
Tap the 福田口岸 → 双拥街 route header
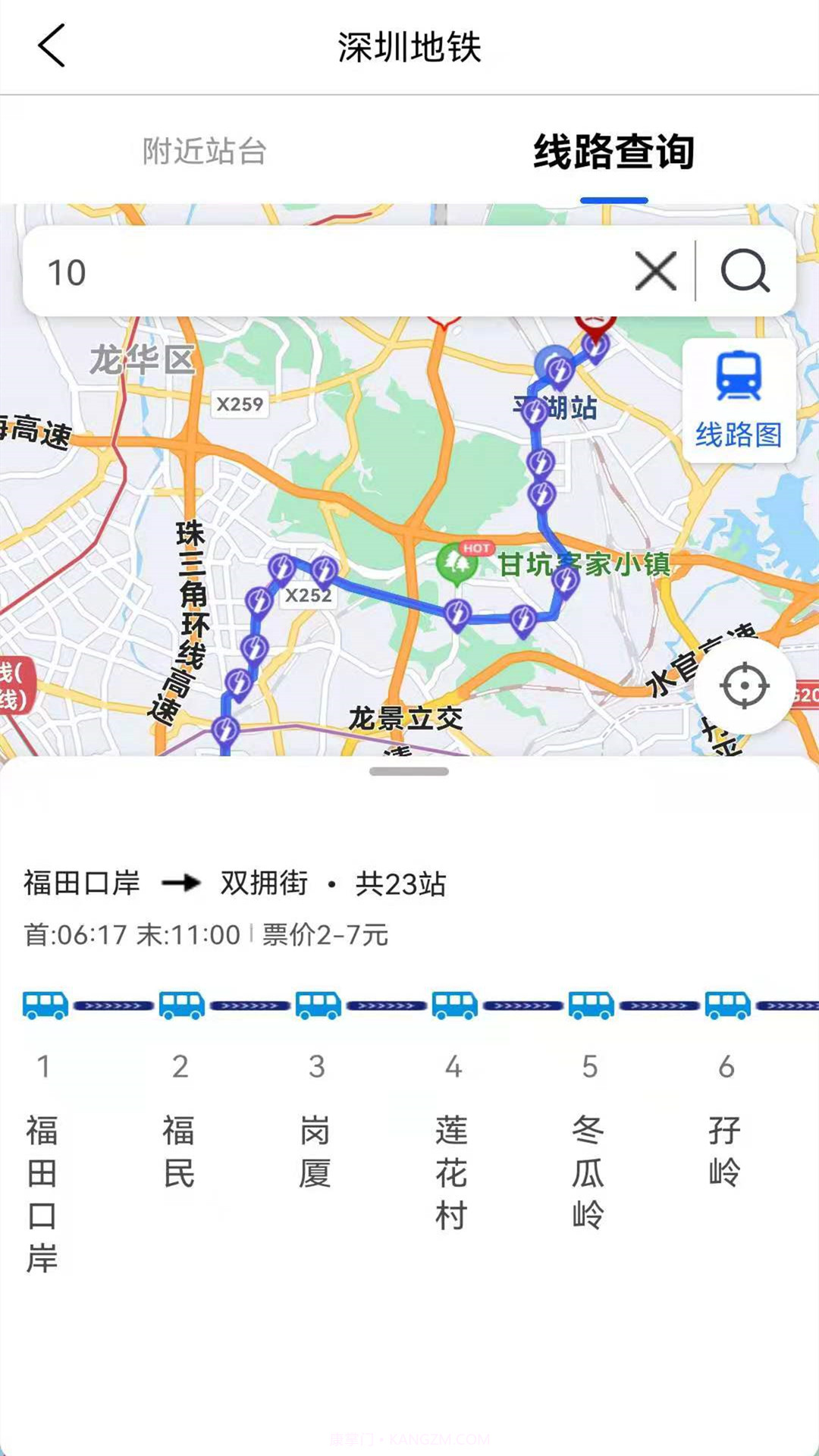tap(235, 883)
